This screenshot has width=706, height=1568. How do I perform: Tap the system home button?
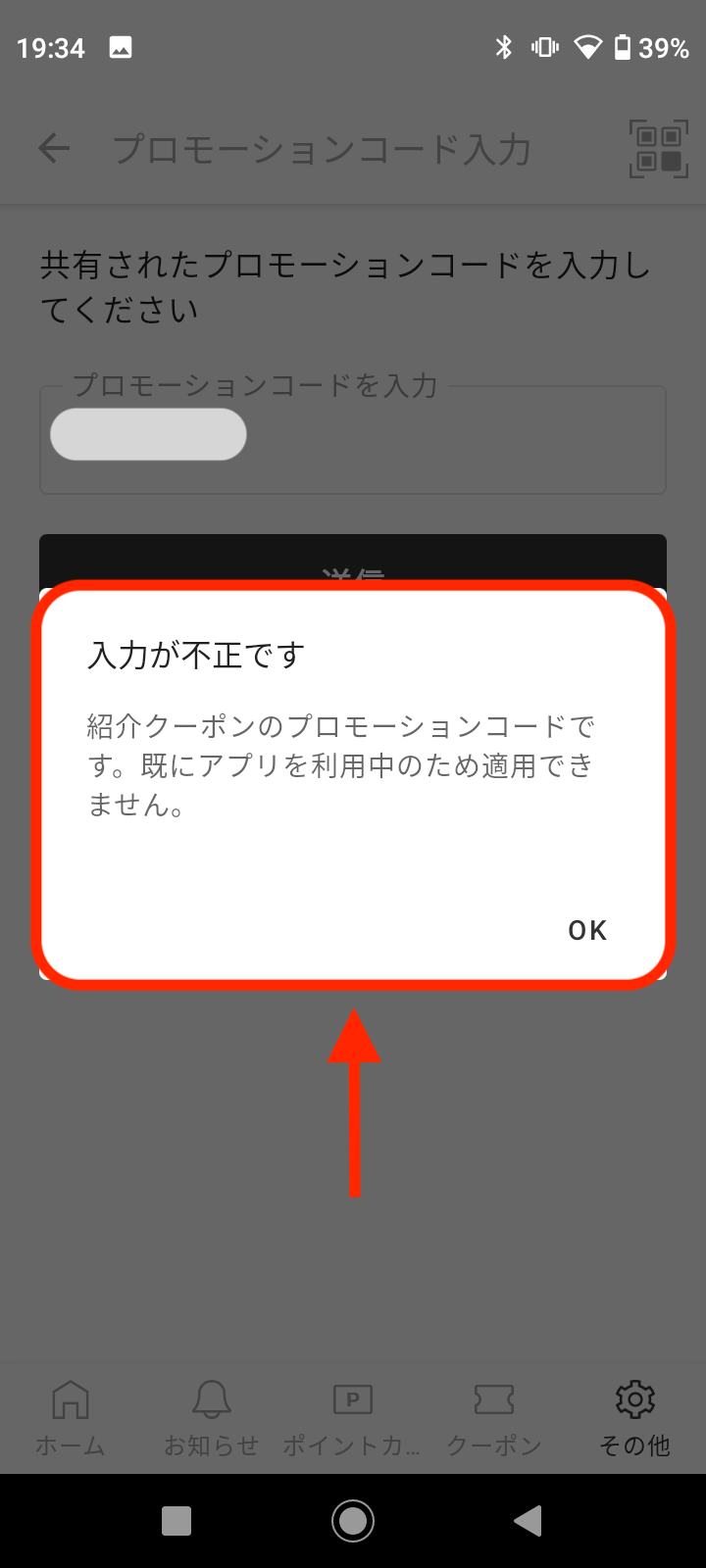point(353,1521)
